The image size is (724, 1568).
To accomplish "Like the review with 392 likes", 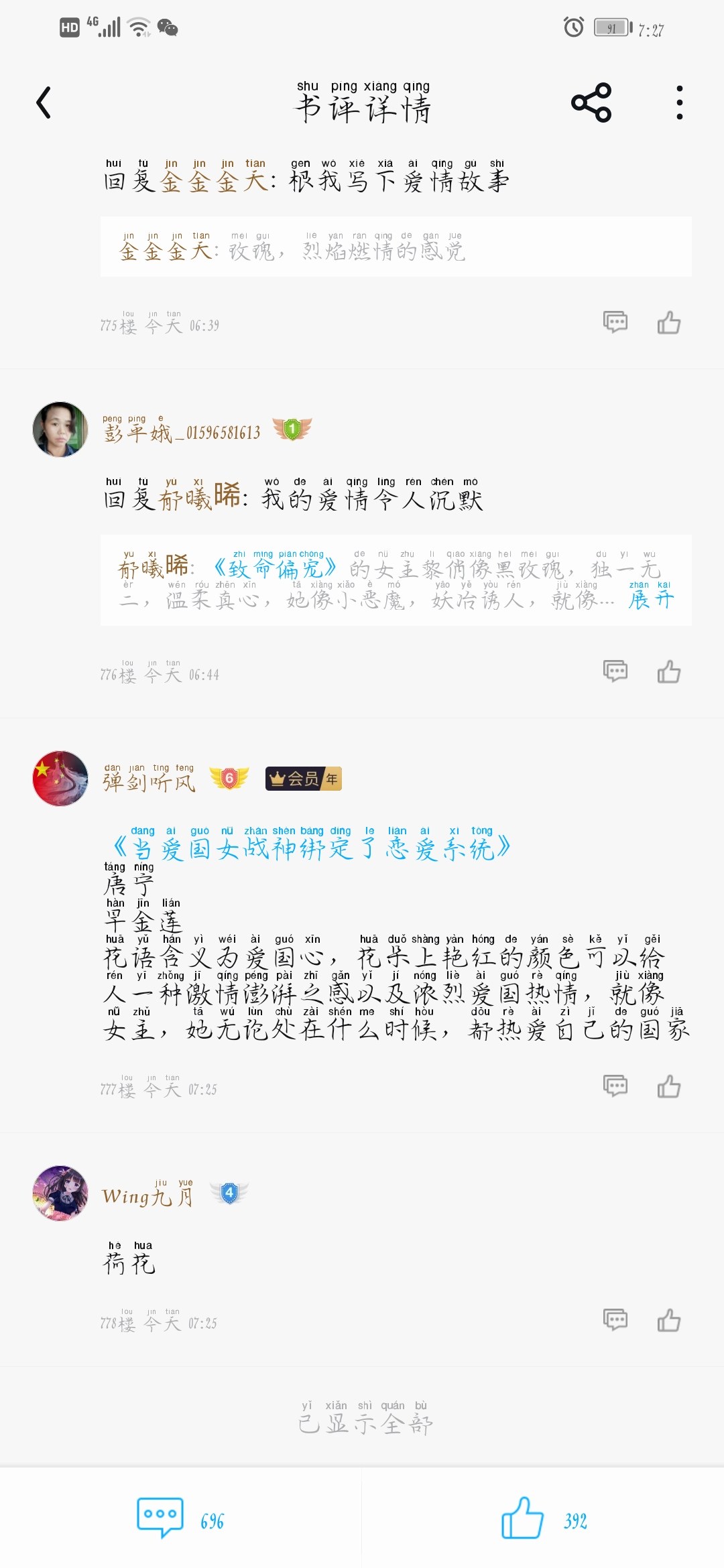I will [x=543, y=1518].
